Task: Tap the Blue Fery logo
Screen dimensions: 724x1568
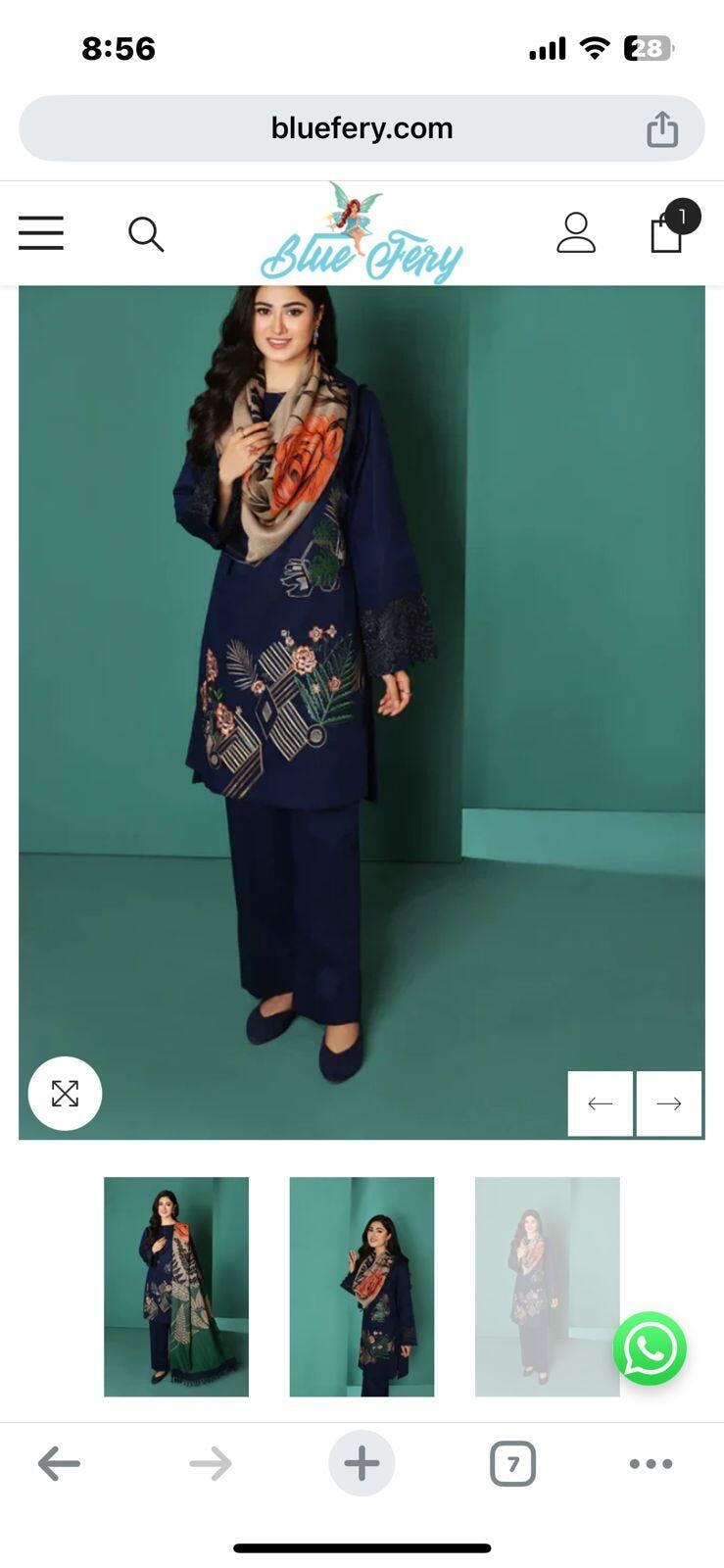Action: (362, 233)
